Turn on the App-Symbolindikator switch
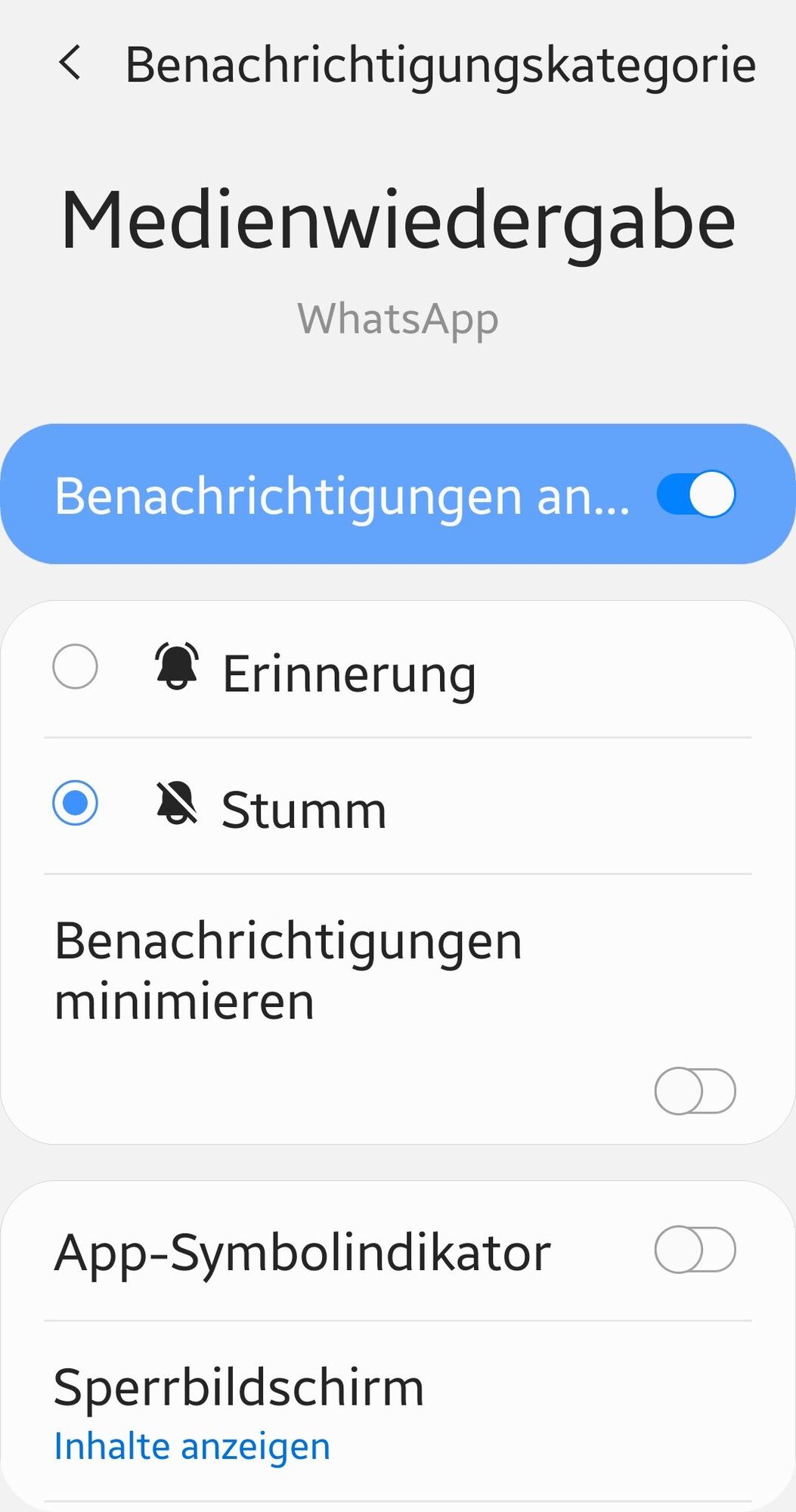Screen dimensions: 796x1512 [x=695, y=1250]
